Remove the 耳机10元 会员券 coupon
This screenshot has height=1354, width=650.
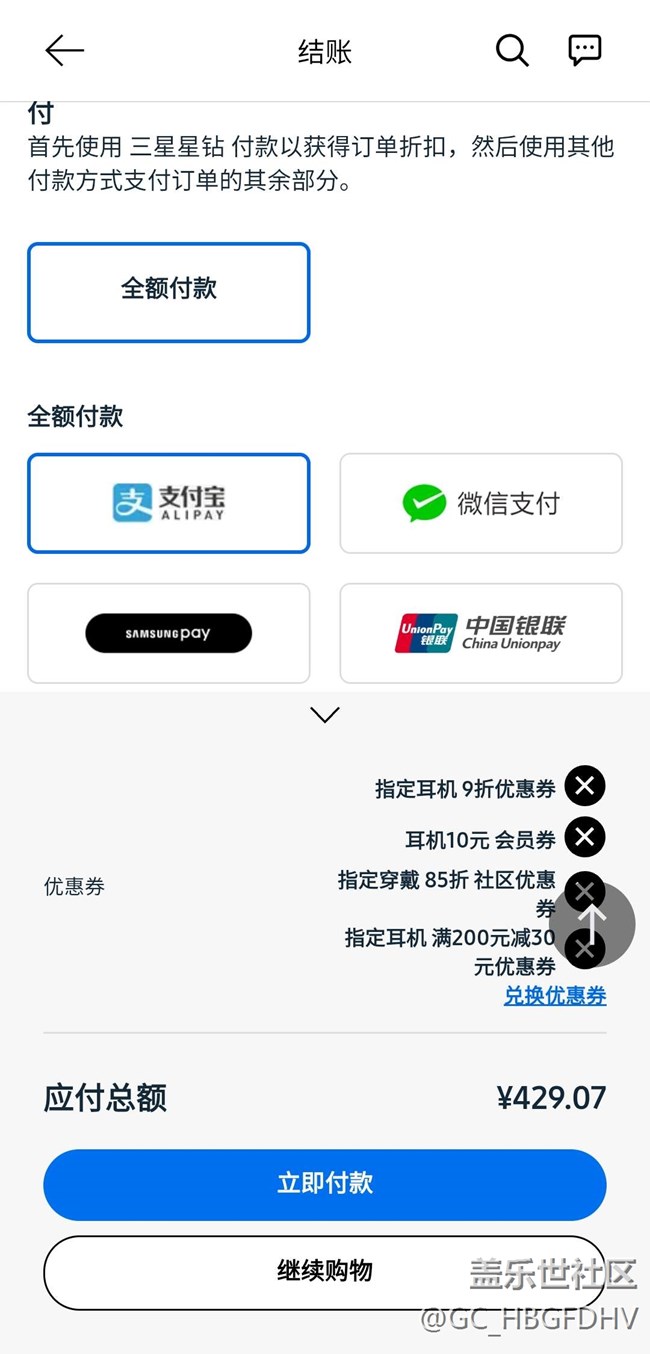click(585, 837)
